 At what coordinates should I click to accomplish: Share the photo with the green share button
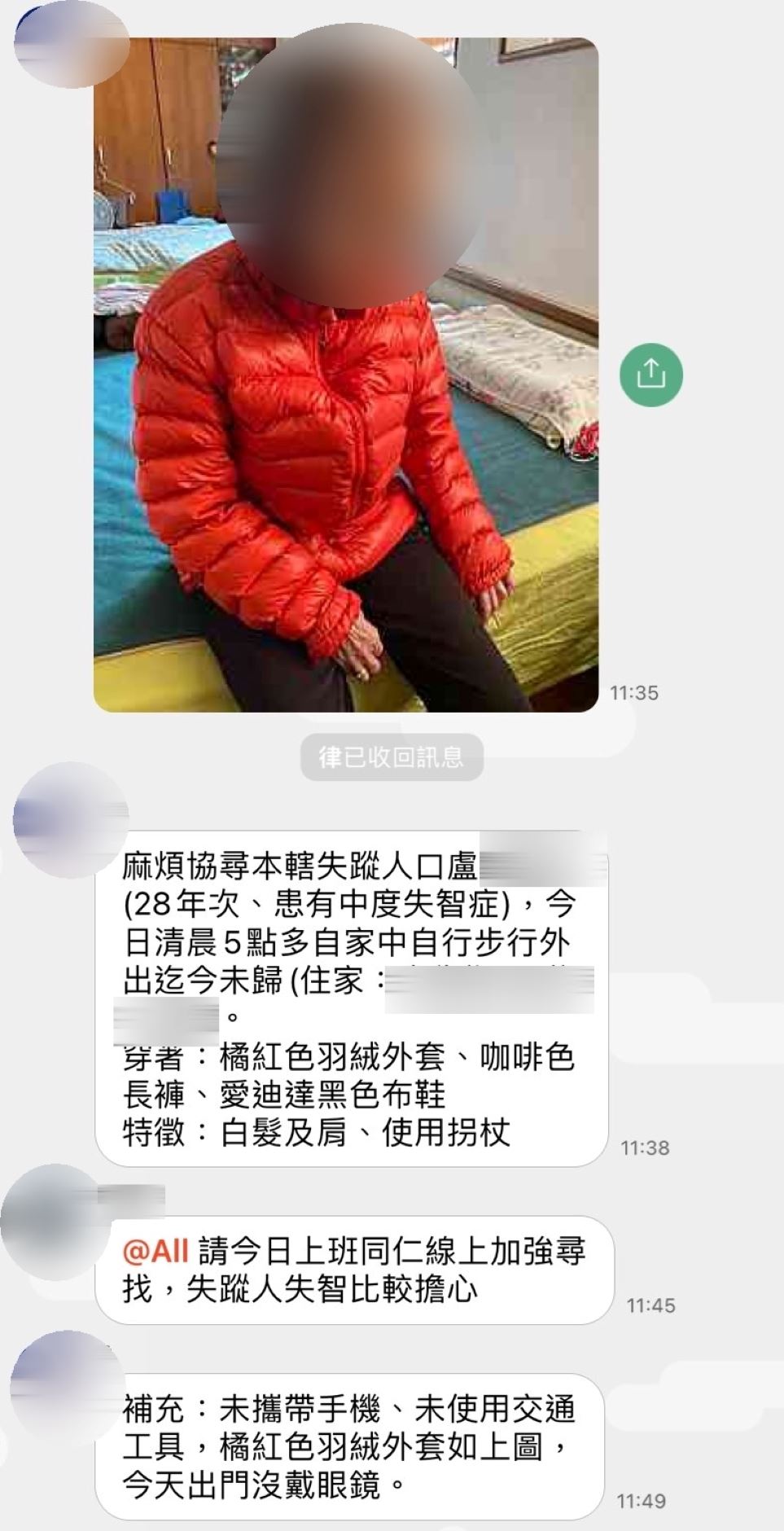coord(650,375)
